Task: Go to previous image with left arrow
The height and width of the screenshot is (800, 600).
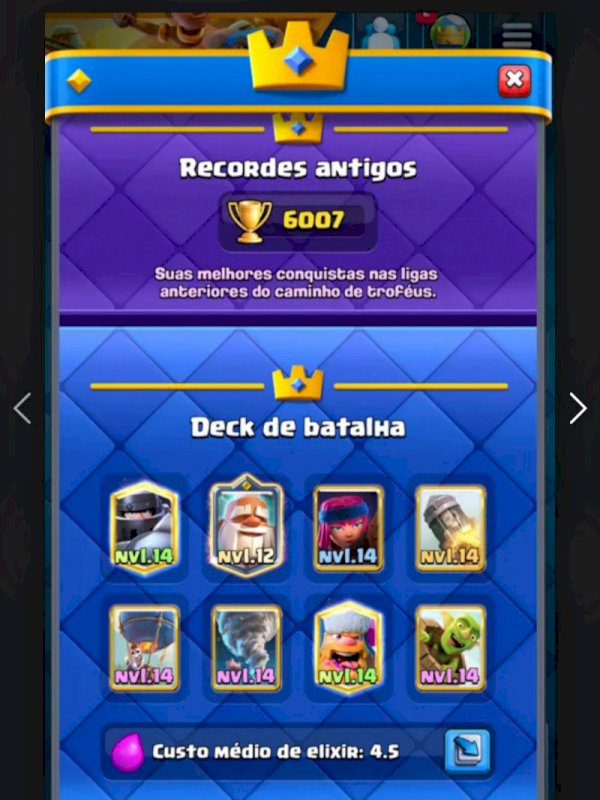Action: [x=22, y=408]
